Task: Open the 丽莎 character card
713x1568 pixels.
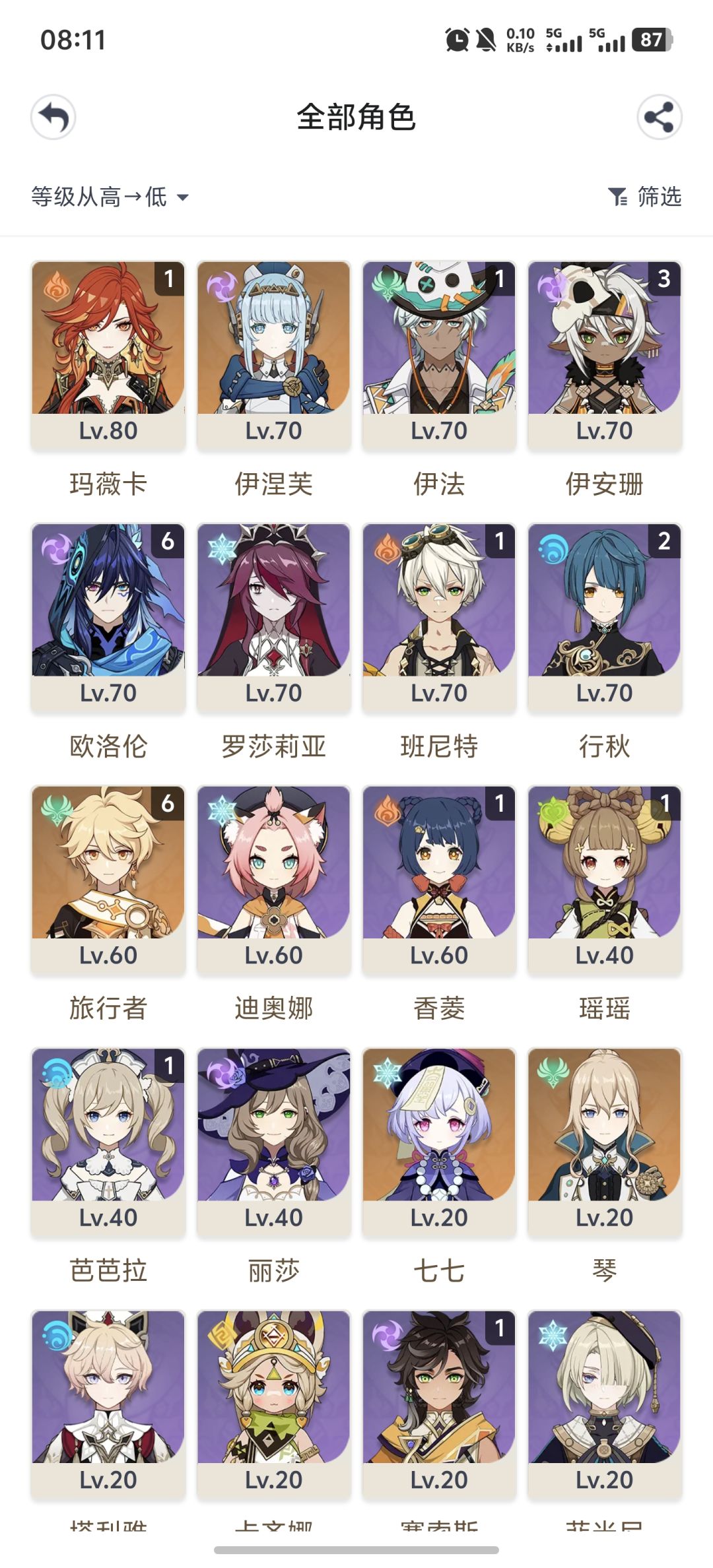Action: pos(274,1143)
